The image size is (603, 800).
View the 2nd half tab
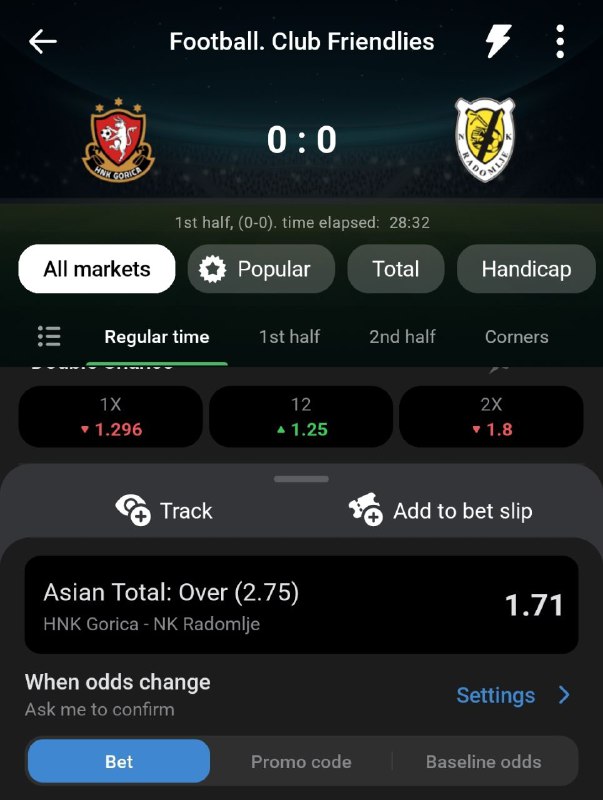coord(402,337)
